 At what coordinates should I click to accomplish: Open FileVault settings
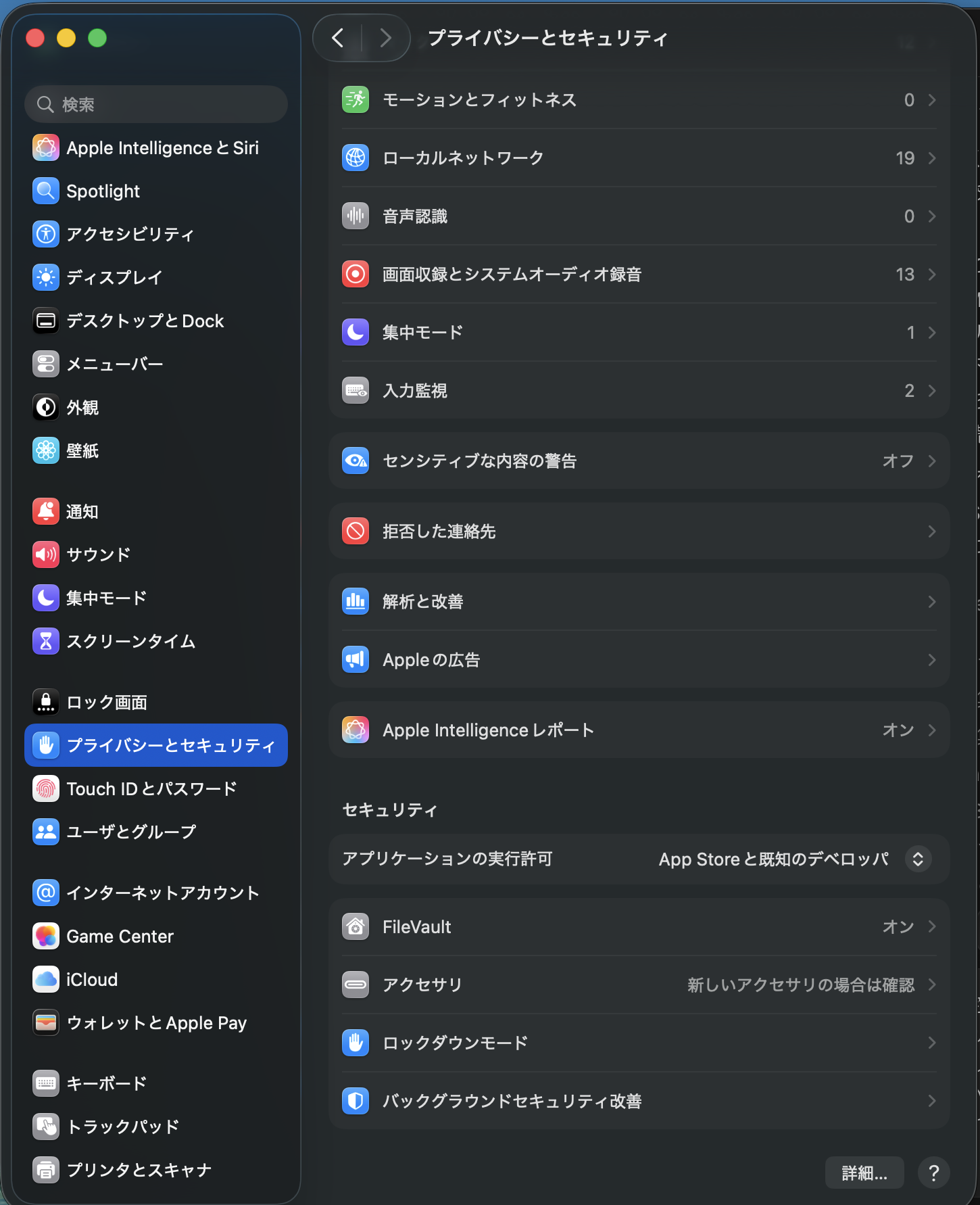coord(639,927)
